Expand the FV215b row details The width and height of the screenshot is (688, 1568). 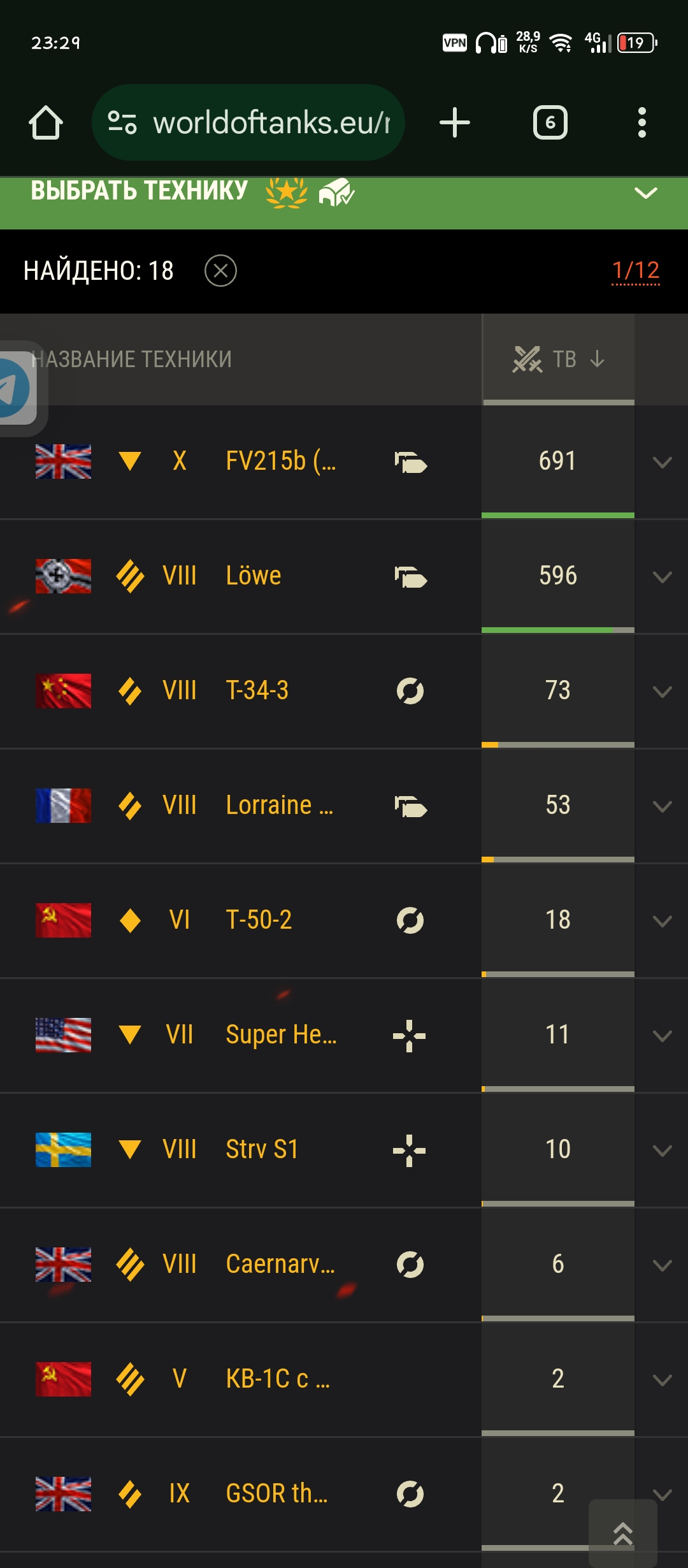coord(663,462)
